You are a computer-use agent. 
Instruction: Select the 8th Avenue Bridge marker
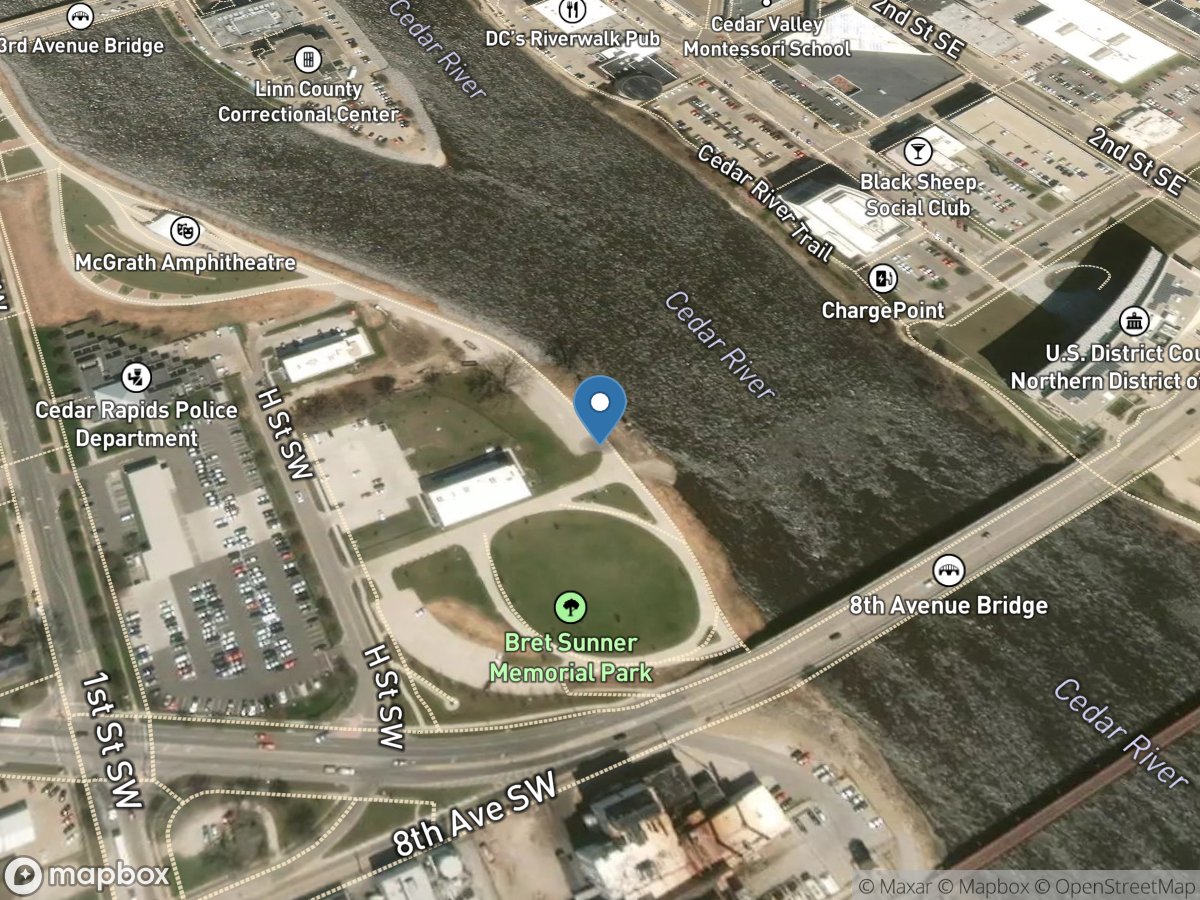pyautogui.click(x=948, y=572)
